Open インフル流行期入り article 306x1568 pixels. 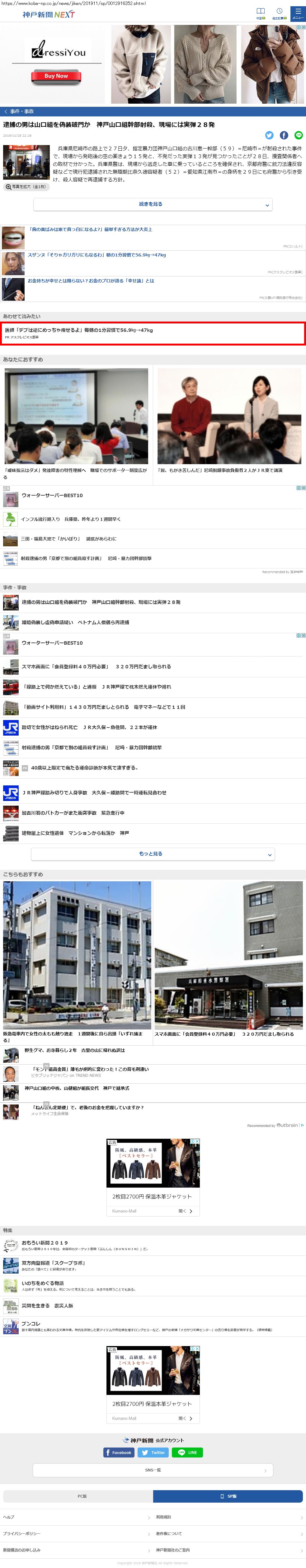(71, 519)
